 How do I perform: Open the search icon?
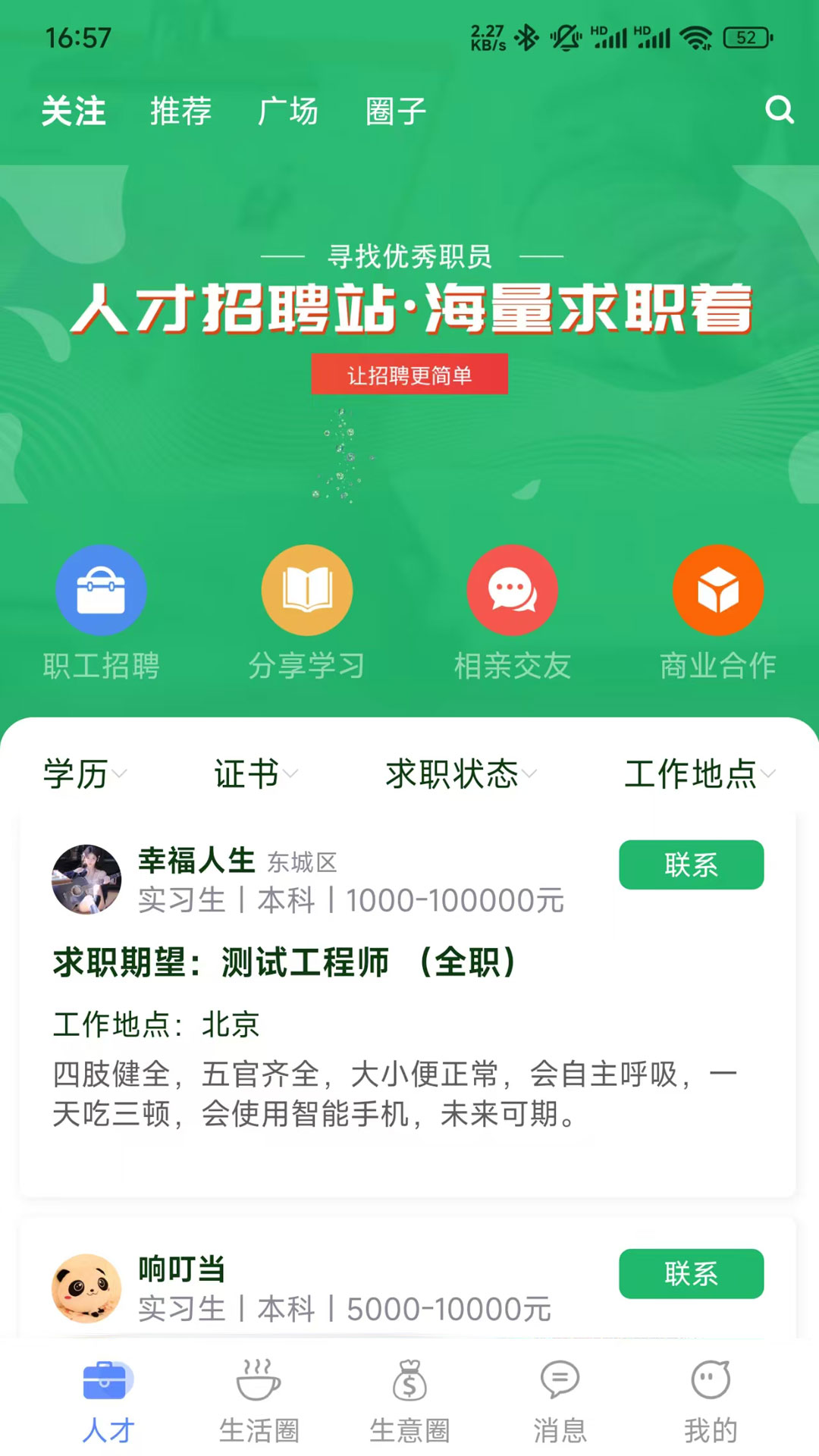(x=779, y=110)
